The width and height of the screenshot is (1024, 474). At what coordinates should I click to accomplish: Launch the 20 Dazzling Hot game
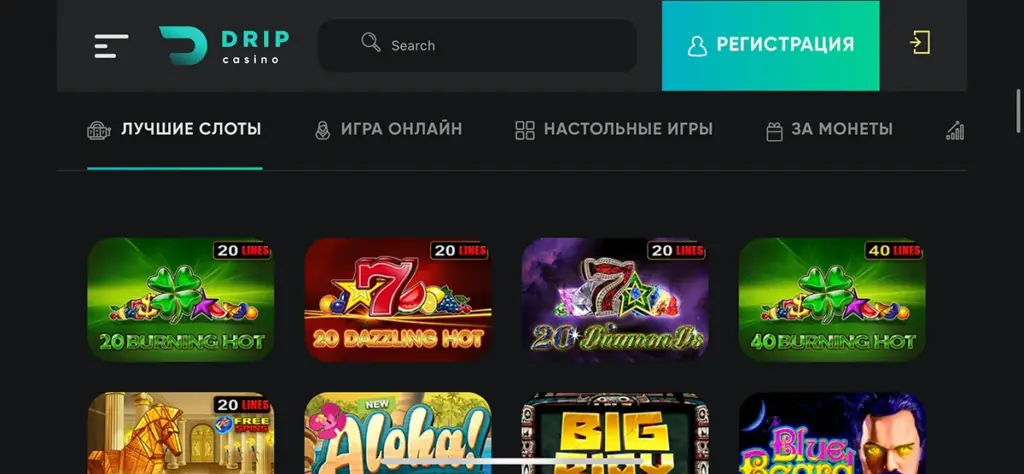click(x=397, y=299)
